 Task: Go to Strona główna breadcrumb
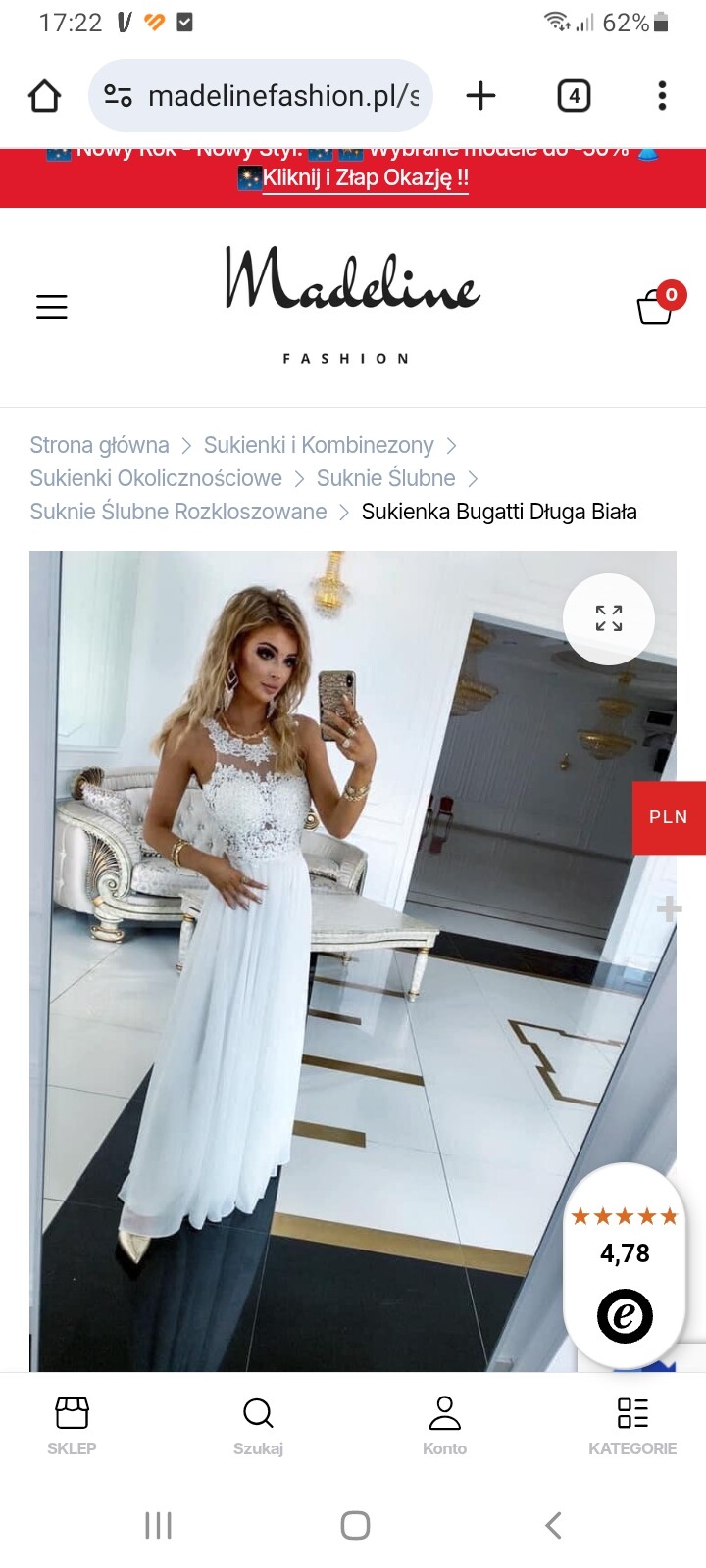click(99, 445)
